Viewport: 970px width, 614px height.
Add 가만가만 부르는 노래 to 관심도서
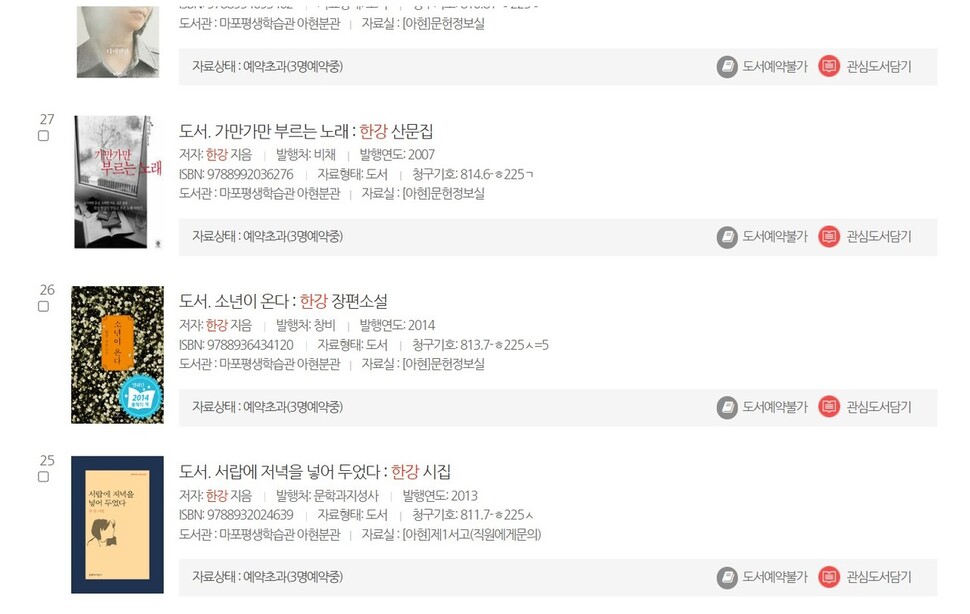(x=865, y=237)
